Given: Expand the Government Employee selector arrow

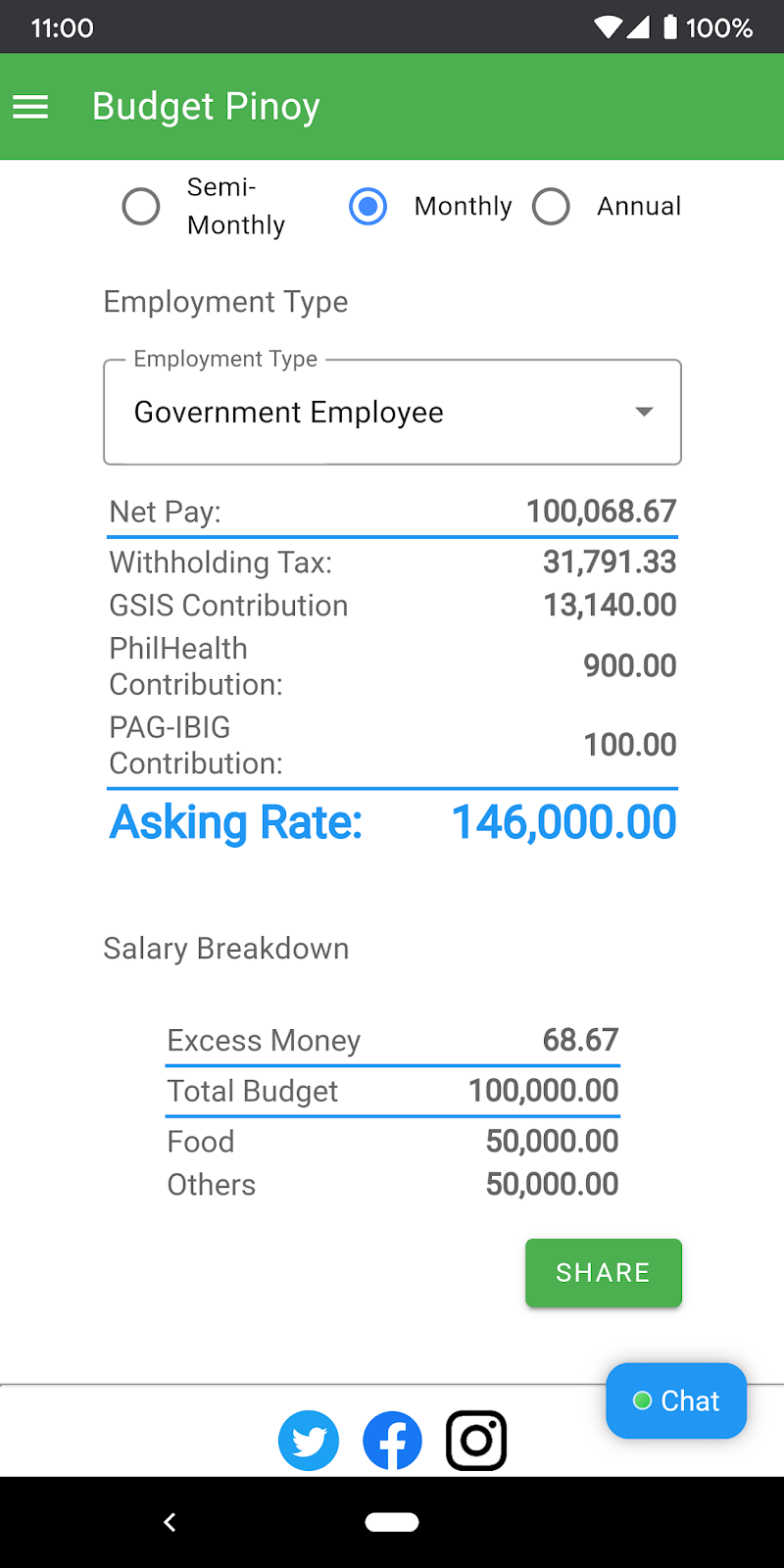Looking at the screenshot, I should [x=644, y=412].
